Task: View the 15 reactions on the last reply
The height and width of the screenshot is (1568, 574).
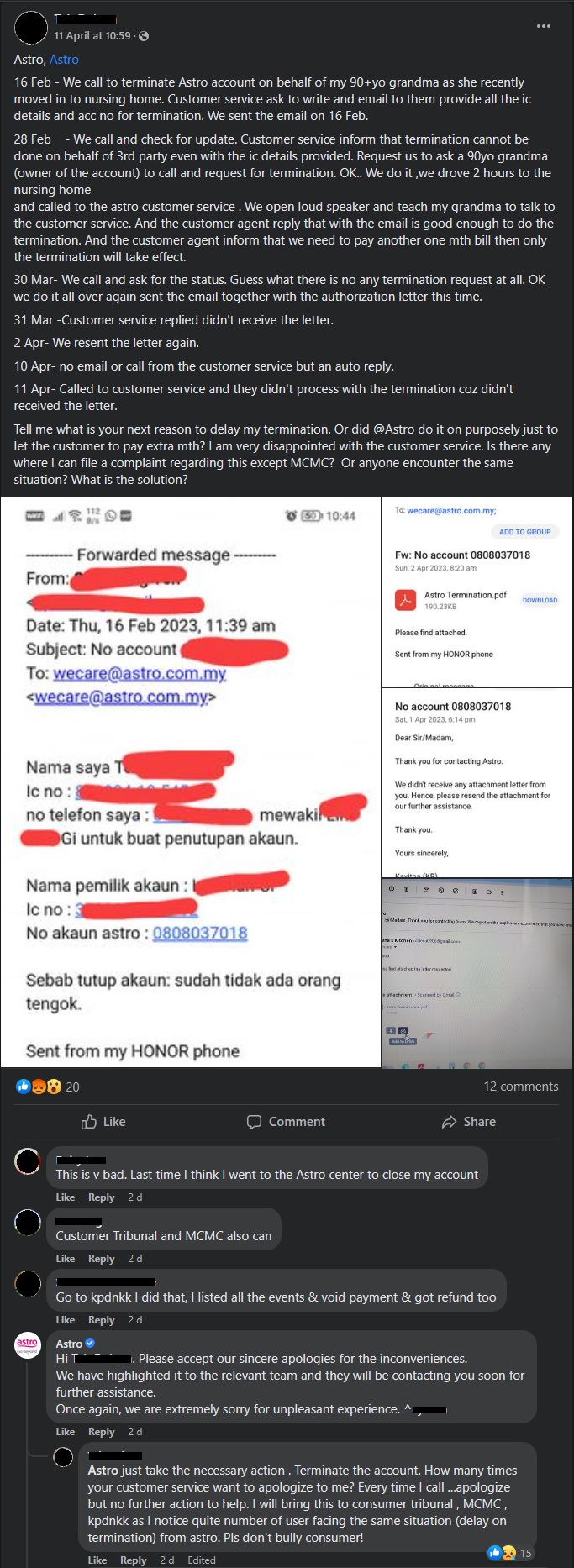Action: (x=511, y=1553)
